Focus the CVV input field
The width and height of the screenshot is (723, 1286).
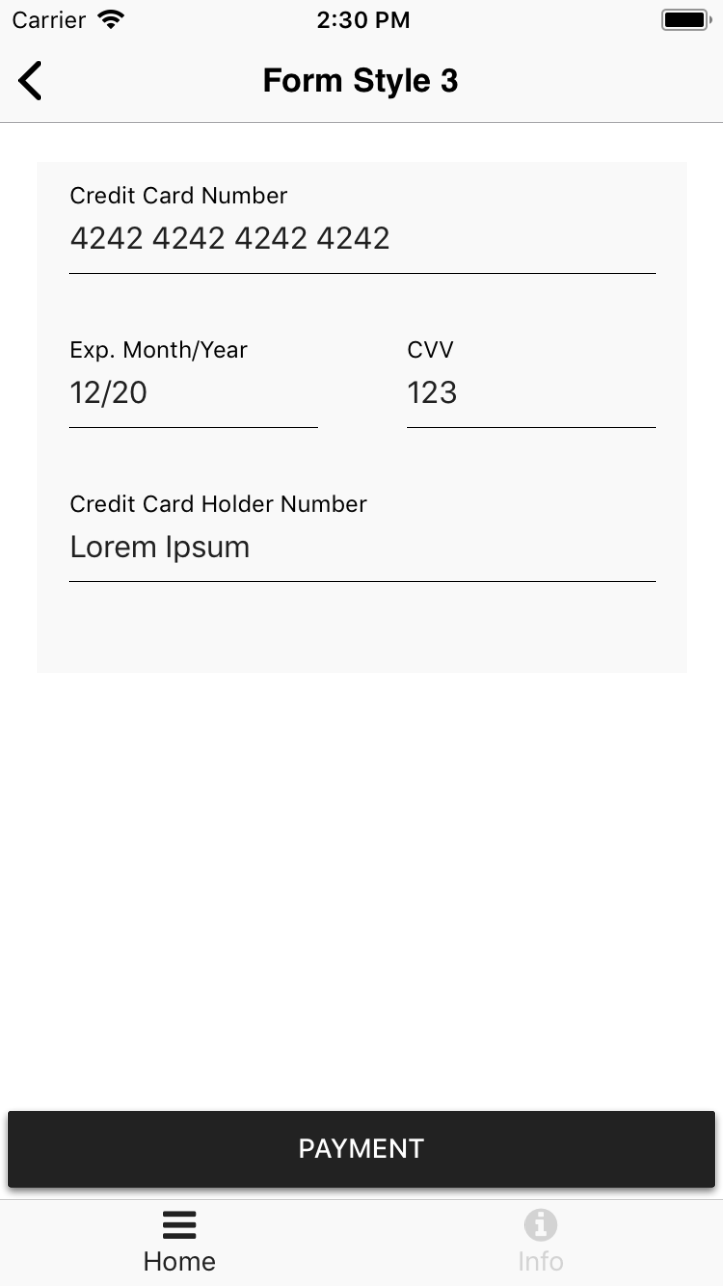coord(530,393)
